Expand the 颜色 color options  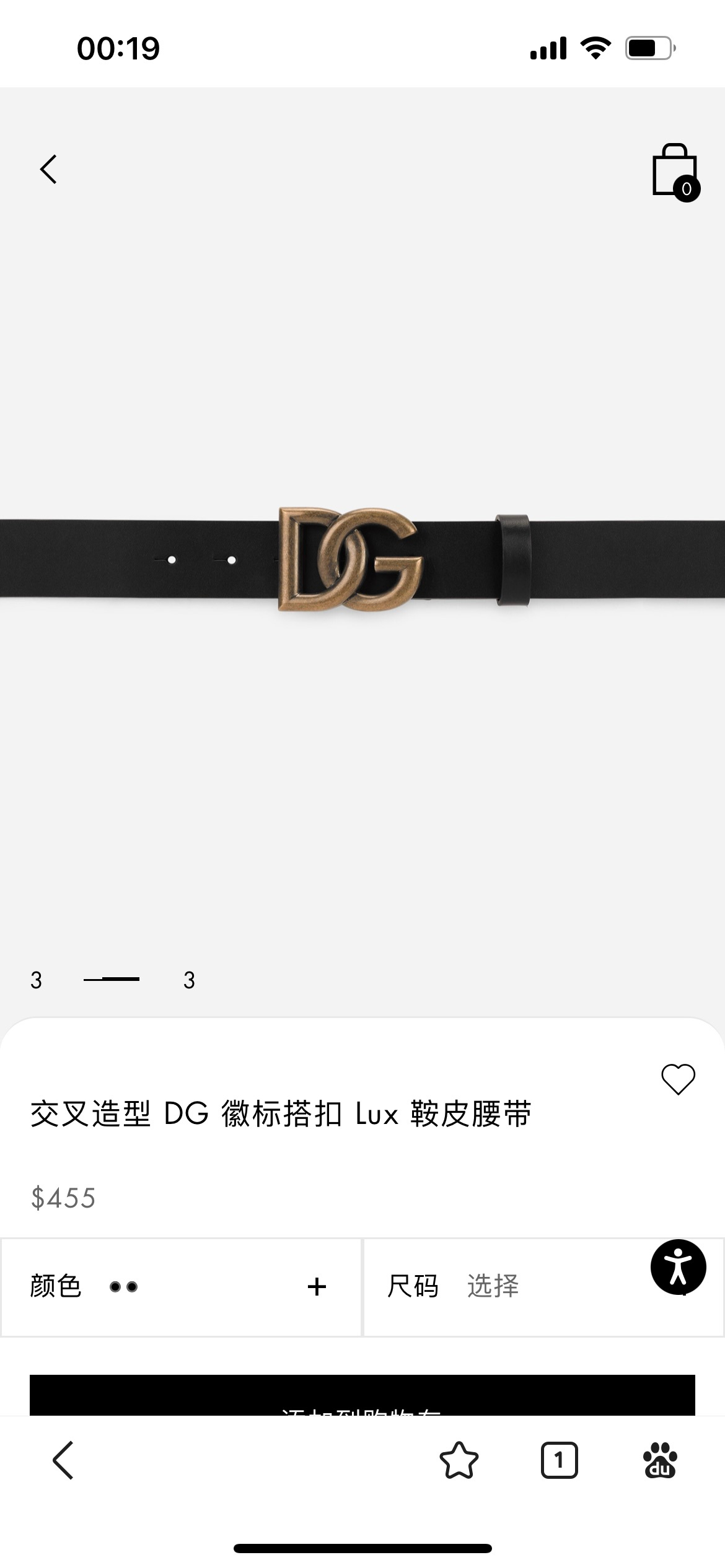point(181,1287)
